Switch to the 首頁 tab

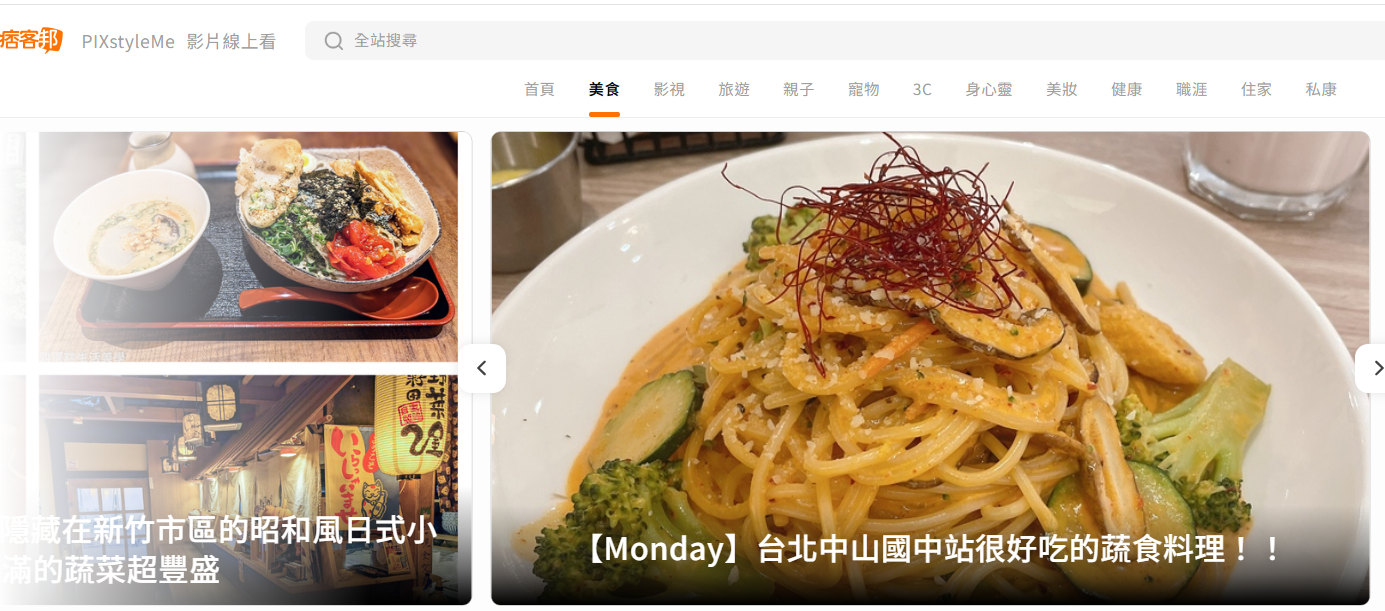tap(539, 89)
